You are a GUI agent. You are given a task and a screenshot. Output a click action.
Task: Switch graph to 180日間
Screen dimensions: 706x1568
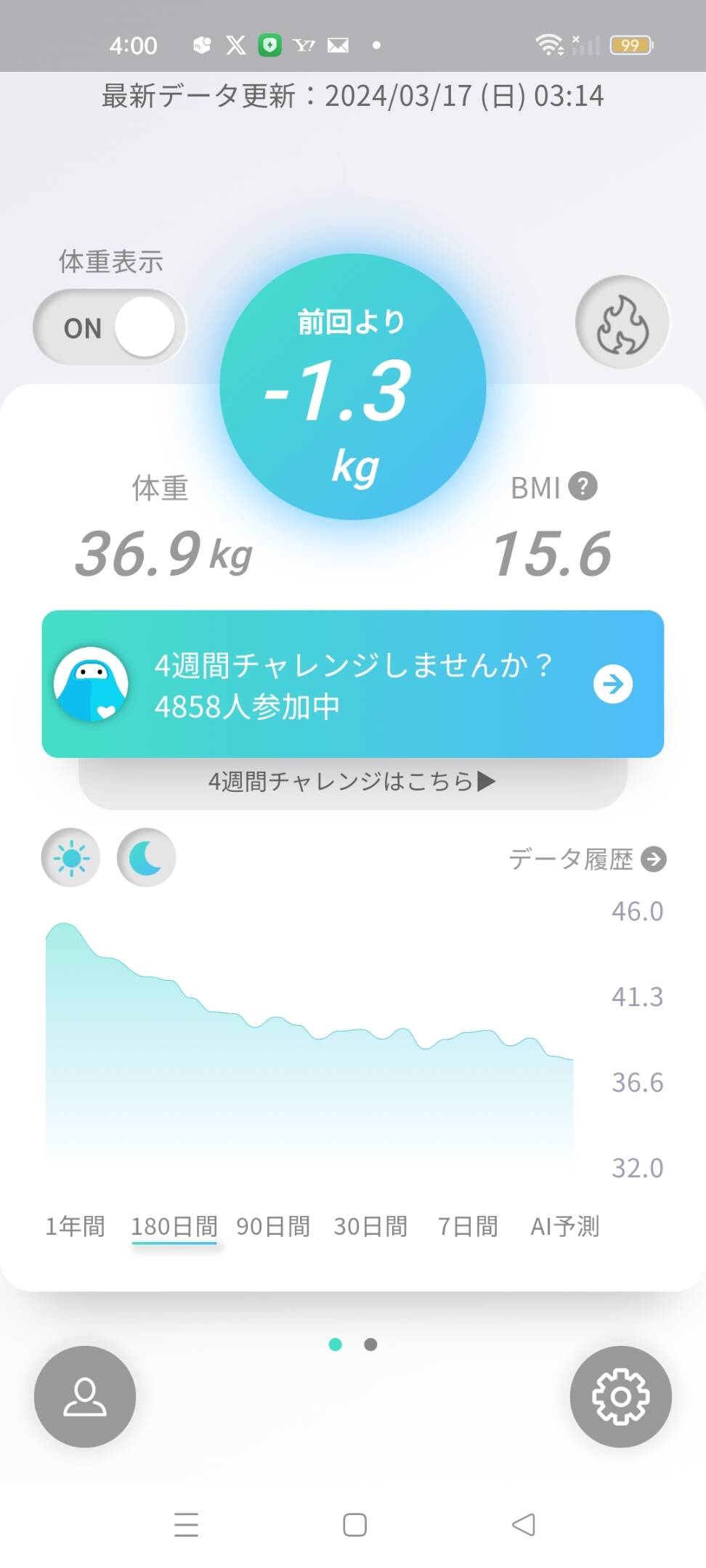174,1226
